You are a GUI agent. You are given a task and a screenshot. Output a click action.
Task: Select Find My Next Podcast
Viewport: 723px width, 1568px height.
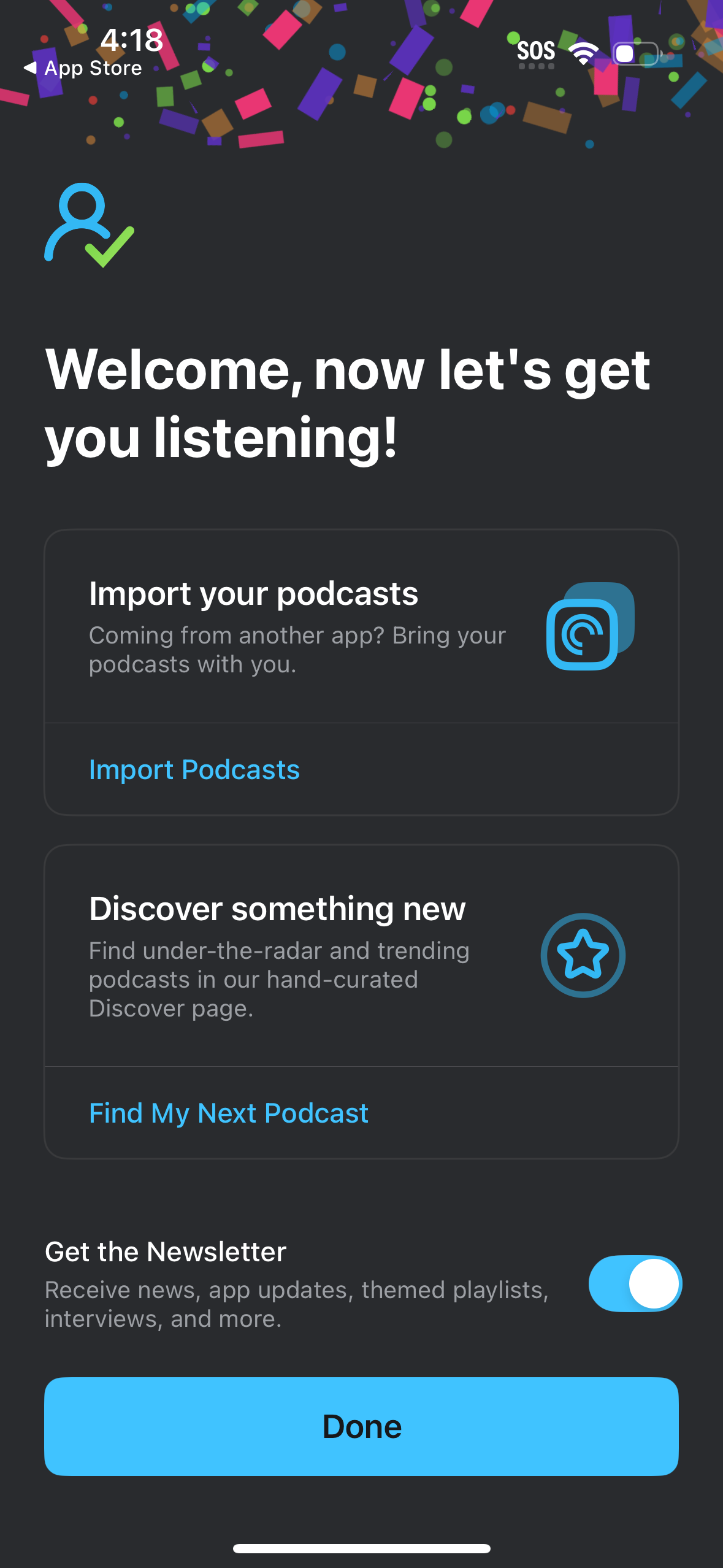pyautogui.click(x=228, y=1113)
